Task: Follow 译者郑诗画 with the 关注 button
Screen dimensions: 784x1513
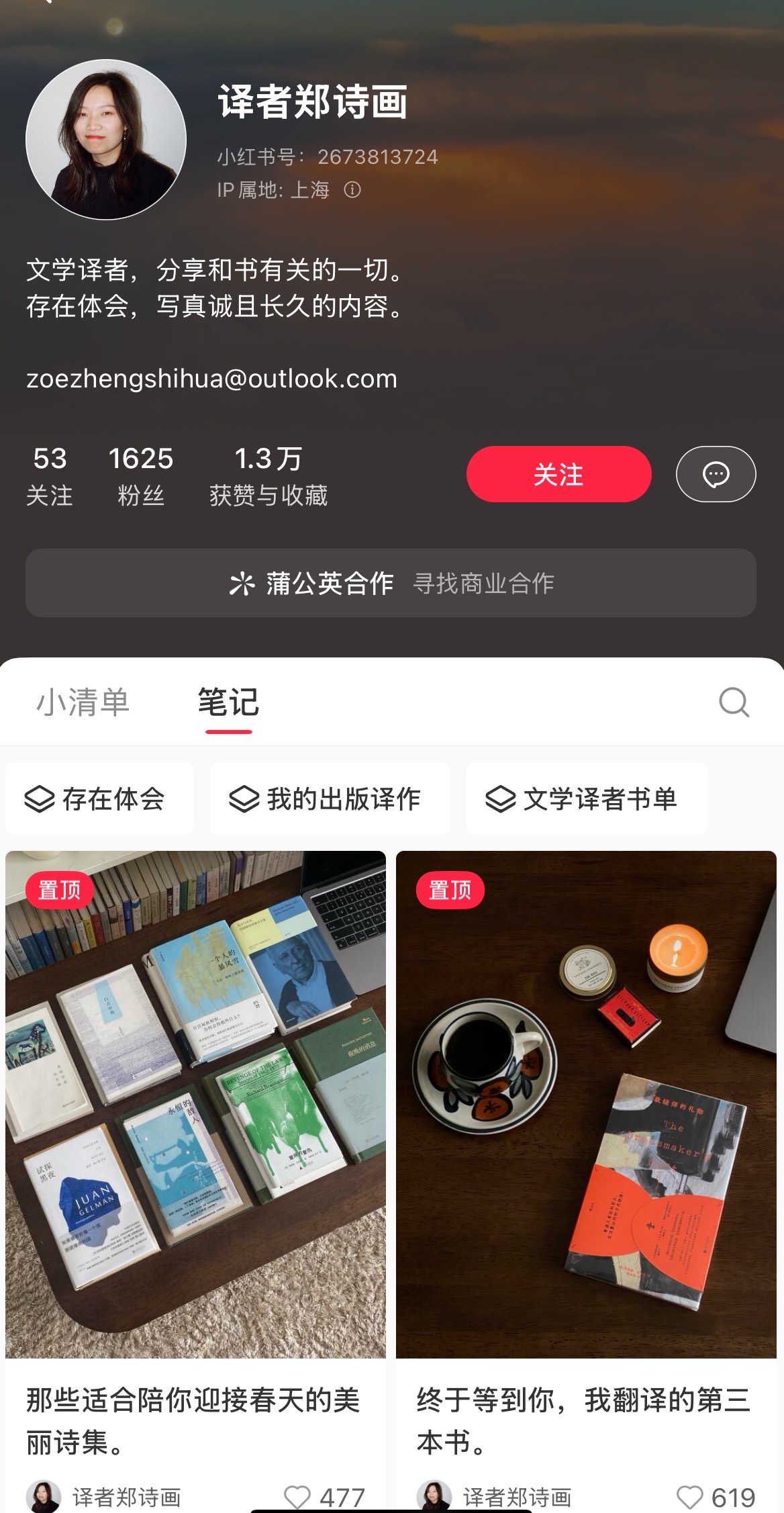Action: [x=558, y=474]
